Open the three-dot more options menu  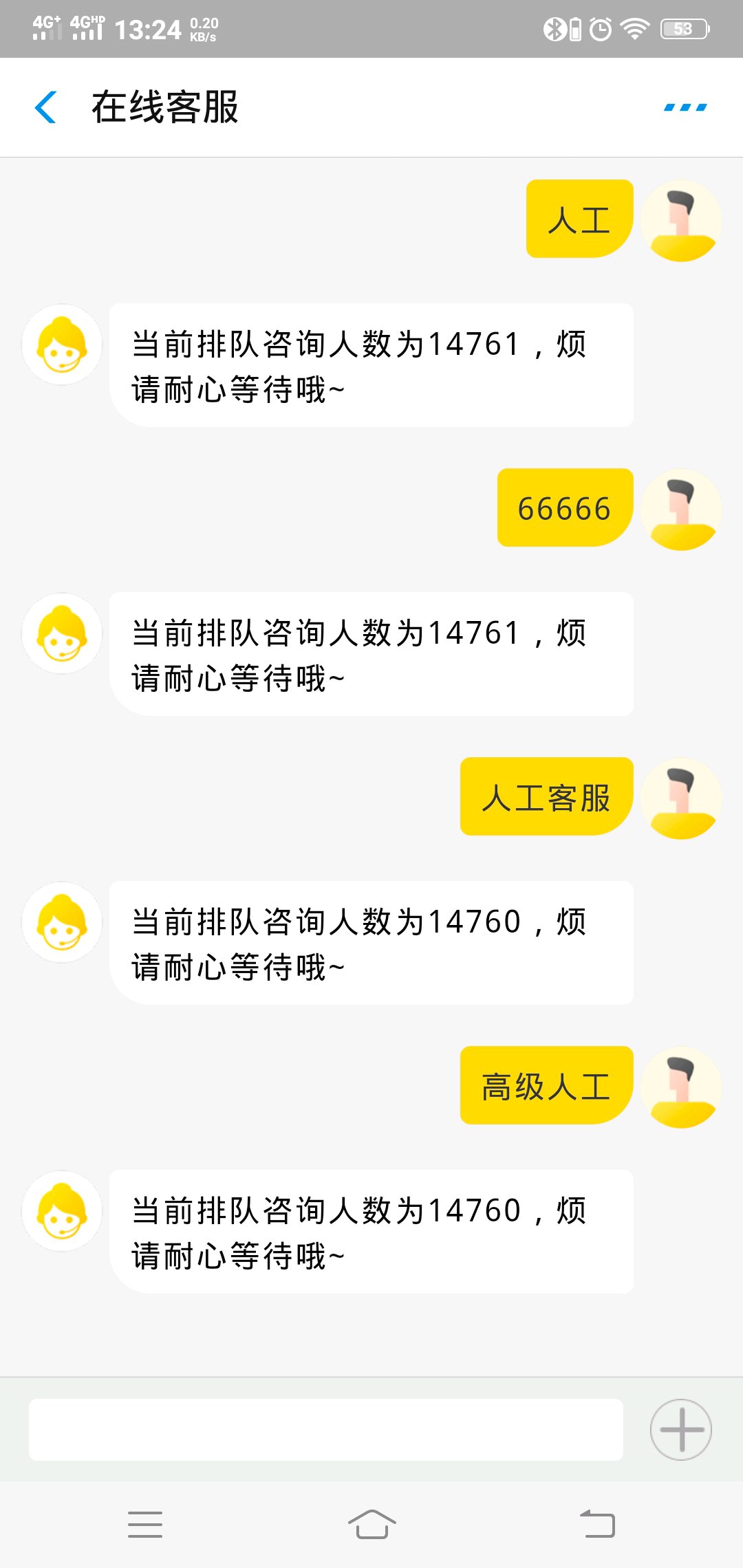click(685, 107)
